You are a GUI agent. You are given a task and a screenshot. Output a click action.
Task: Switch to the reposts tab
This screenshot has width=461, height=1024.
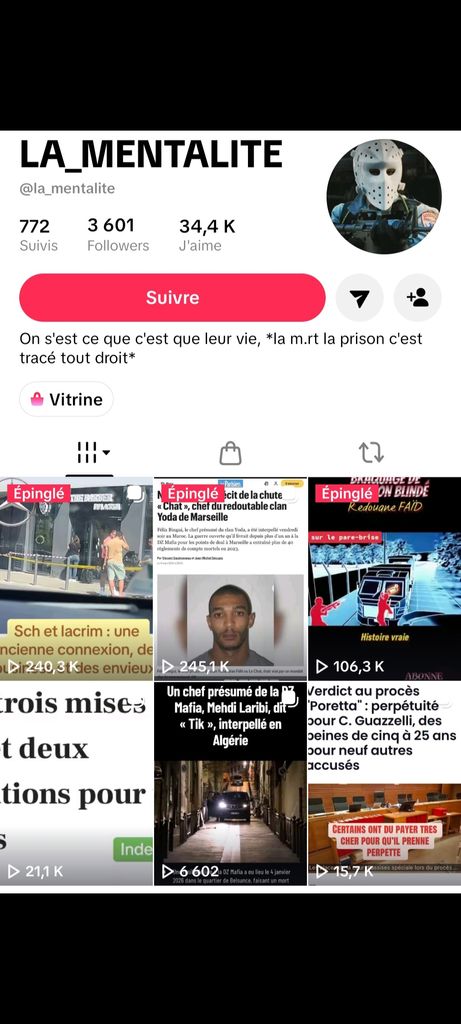click(371, 452)
